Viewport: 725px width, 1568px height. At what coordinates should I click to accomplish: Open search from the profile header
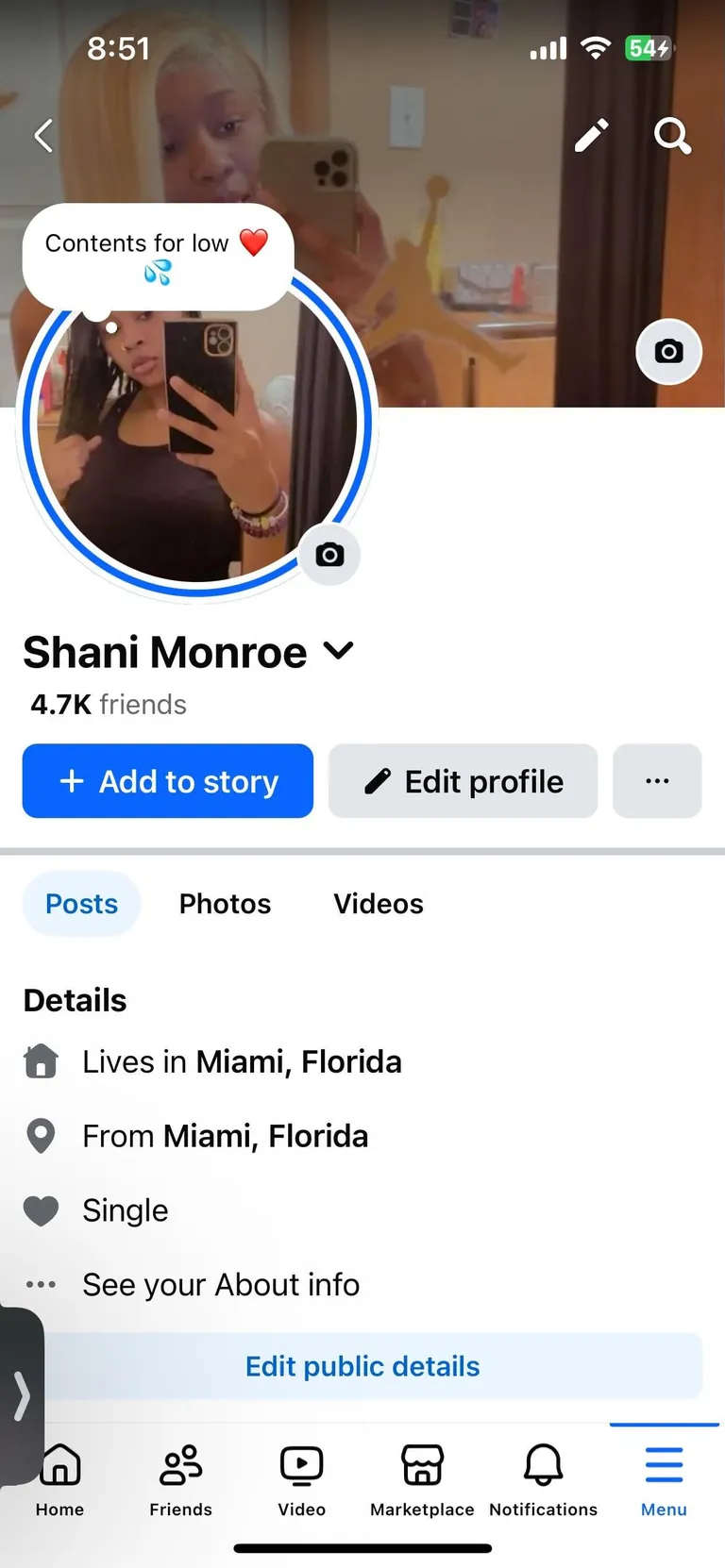point(672,136)
